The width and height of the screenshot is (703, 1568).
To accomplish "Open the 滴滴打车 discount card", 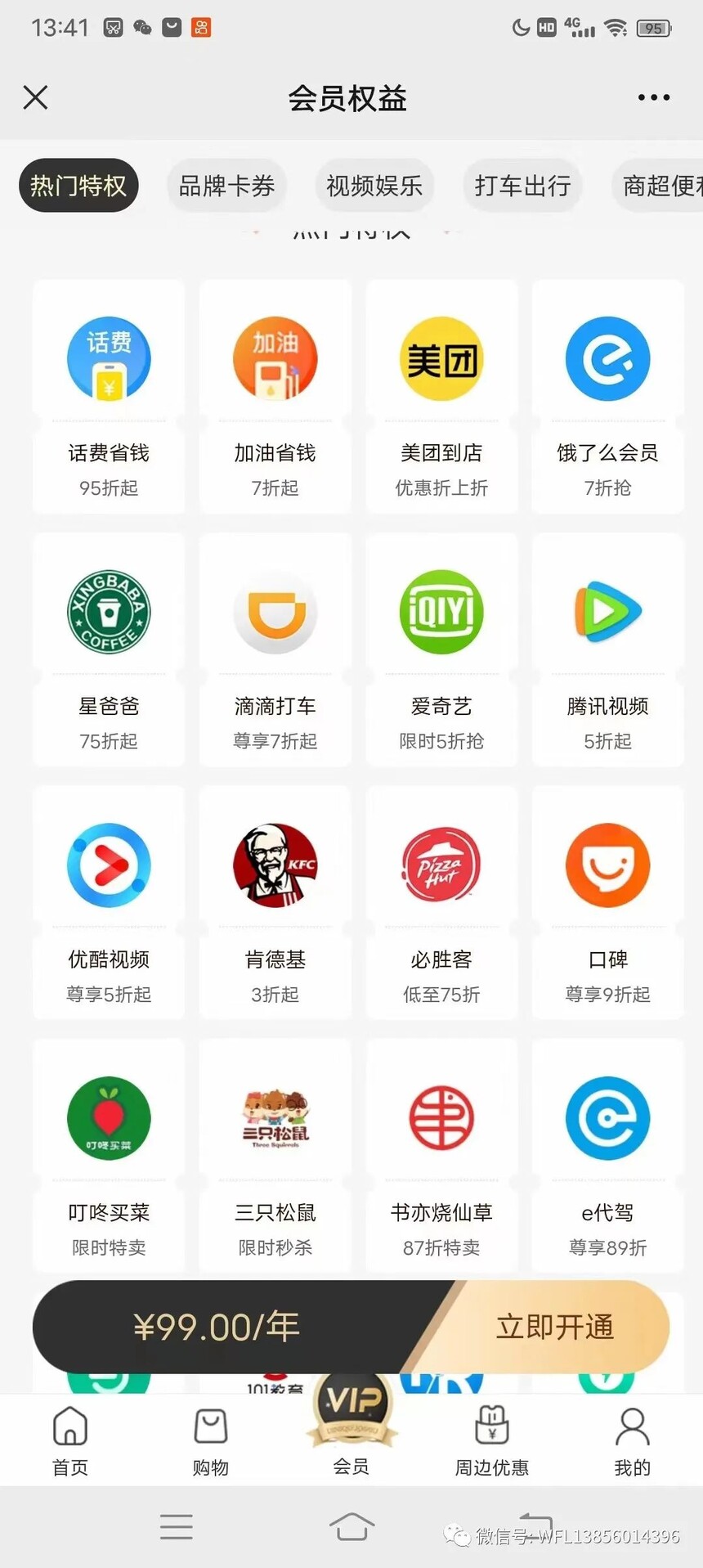I will tap(275, 650).
